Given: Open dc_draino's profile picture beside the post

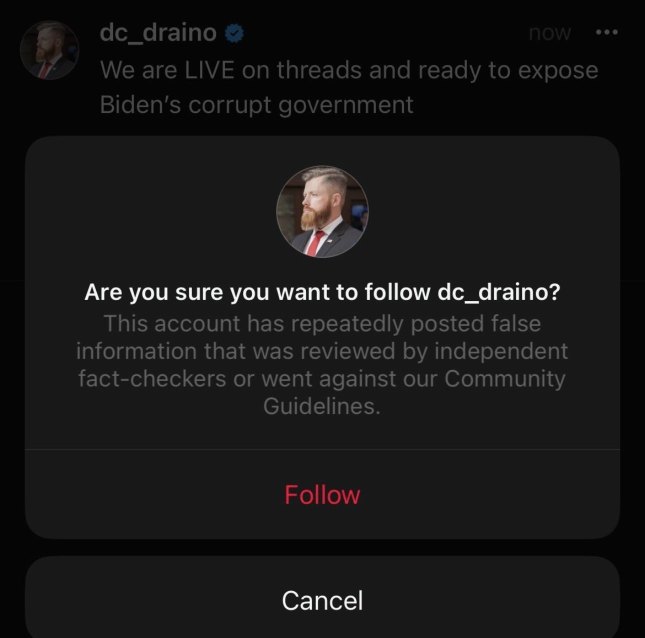Looking at the screenshot, I should 50,51.
